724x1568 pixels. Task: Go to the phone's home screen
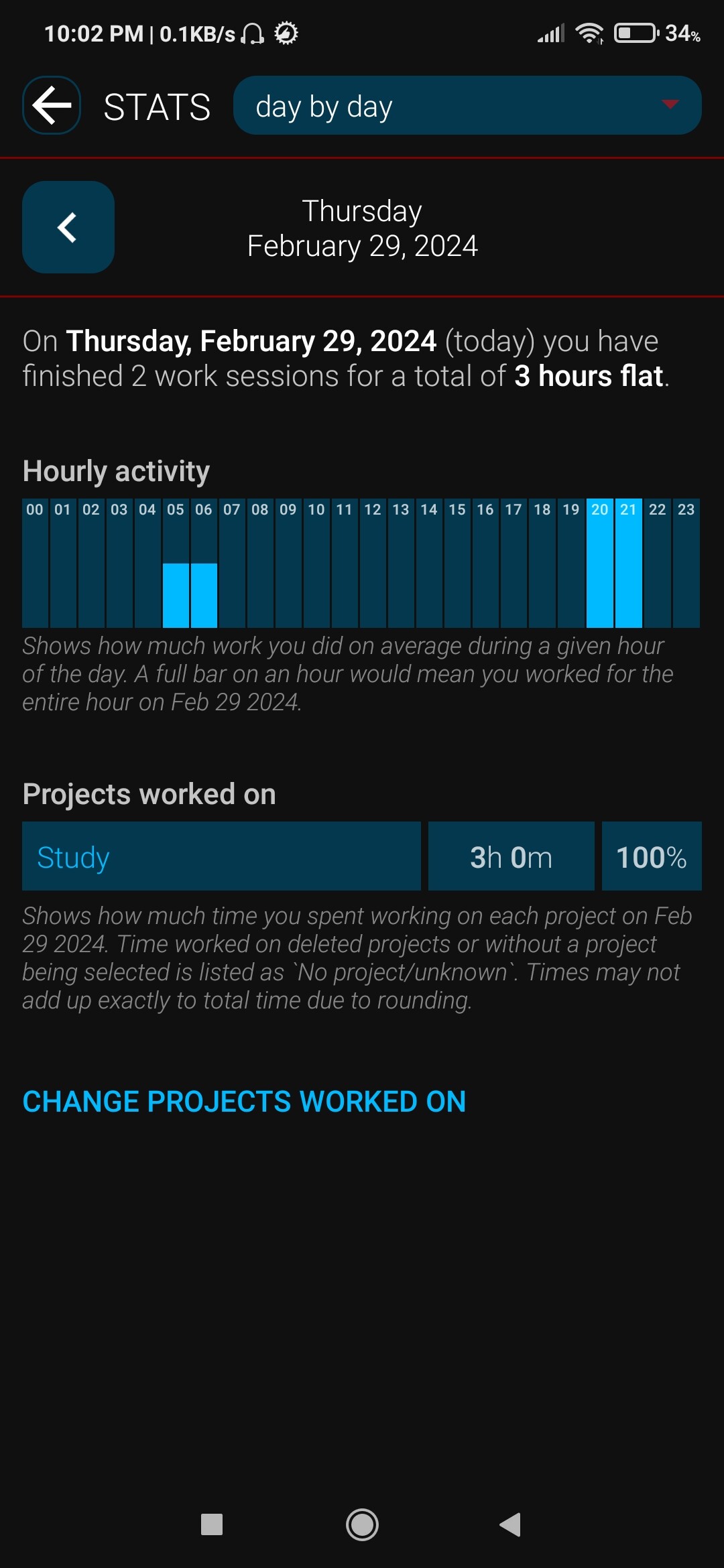point(362,1524)
